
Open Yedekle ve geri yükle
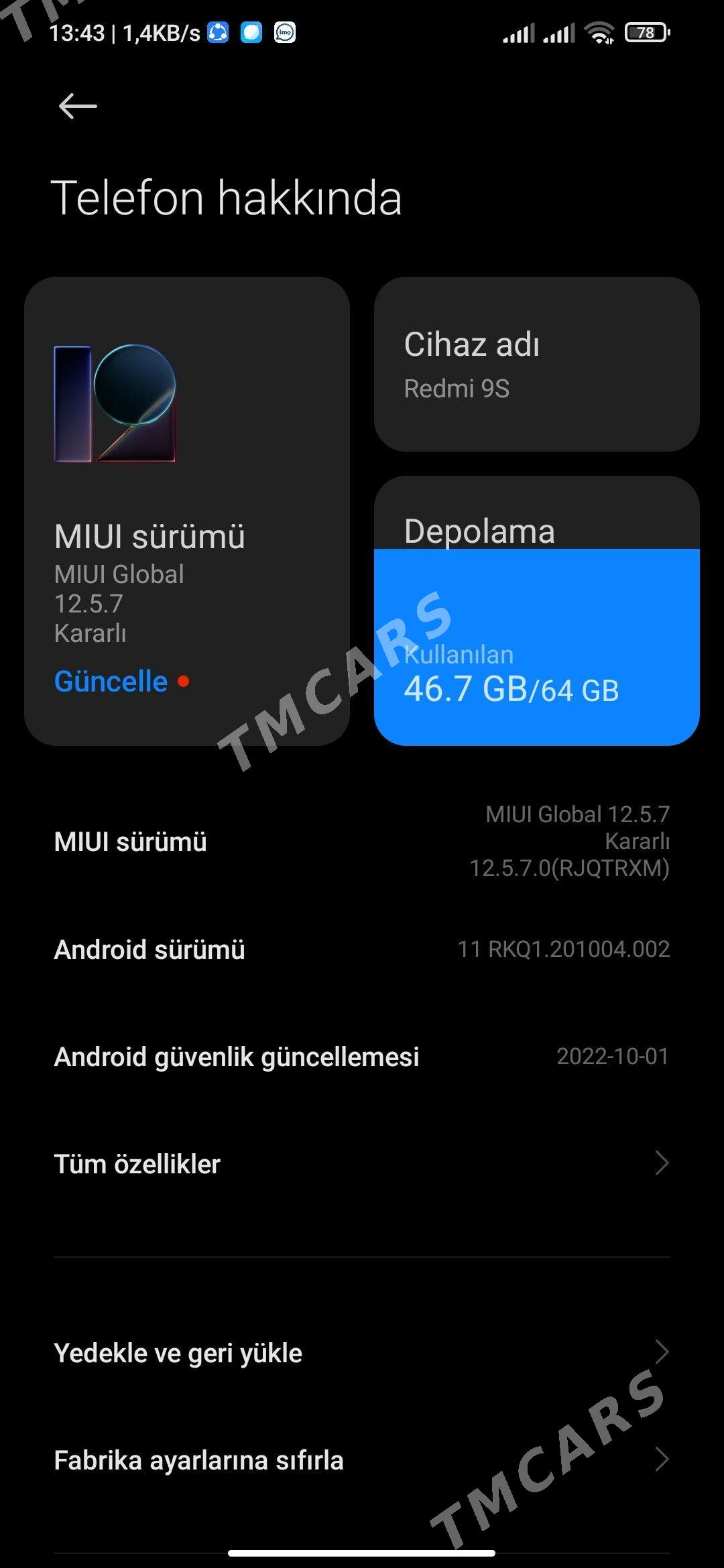(x=362, y=1353)
